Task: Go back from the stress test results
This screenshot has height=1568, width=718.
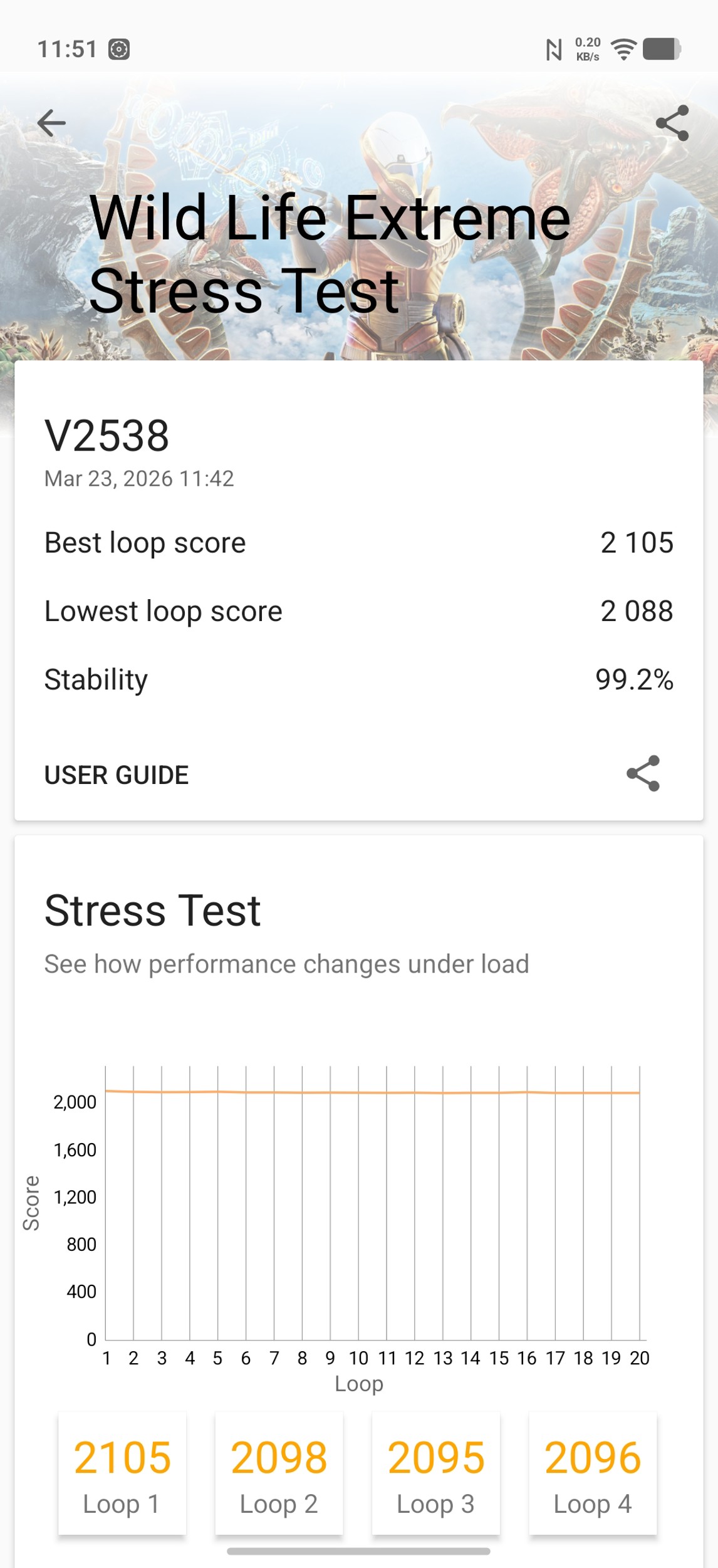Action: tap(51, 123)
